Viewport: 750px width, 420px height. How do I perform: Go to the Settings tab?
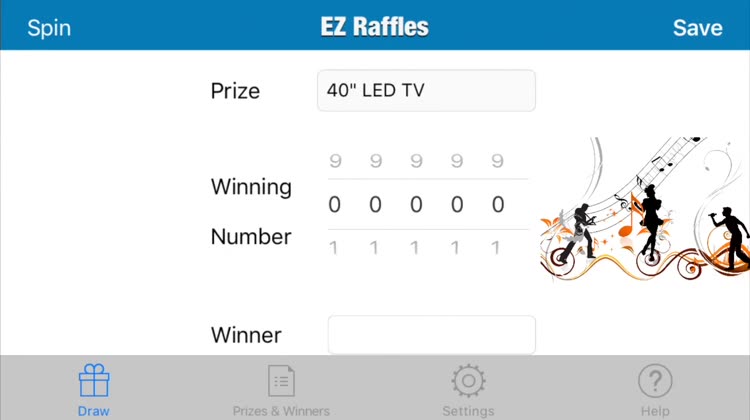point(468,388)
